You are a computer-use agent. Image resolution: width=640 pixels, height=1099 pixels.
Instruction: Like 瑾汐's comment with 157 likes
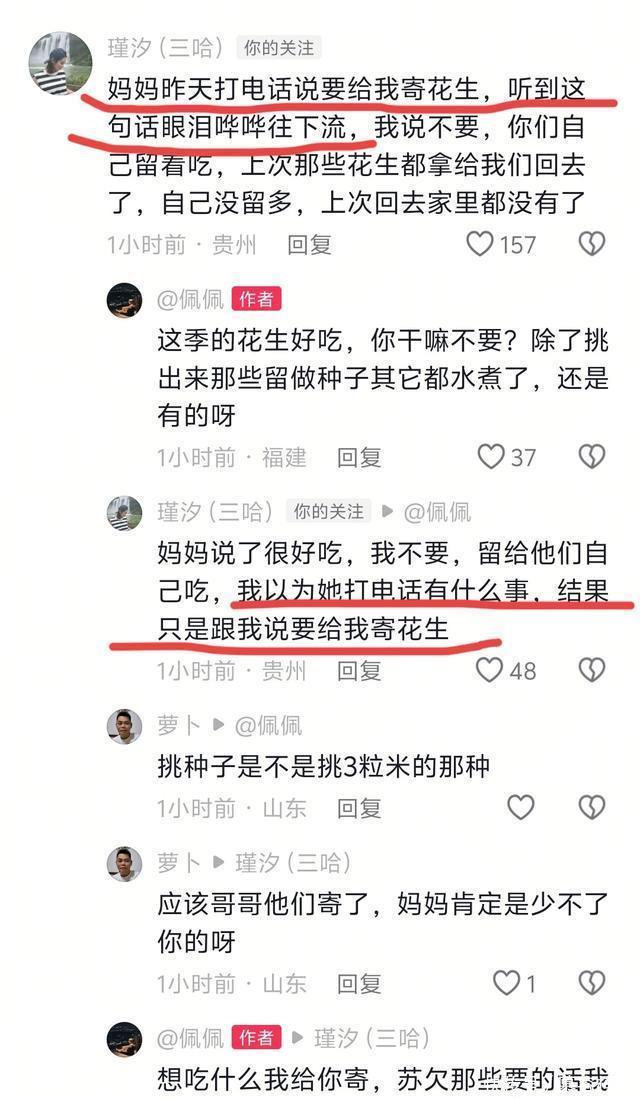pyautogui.click(x=480, y=244)
